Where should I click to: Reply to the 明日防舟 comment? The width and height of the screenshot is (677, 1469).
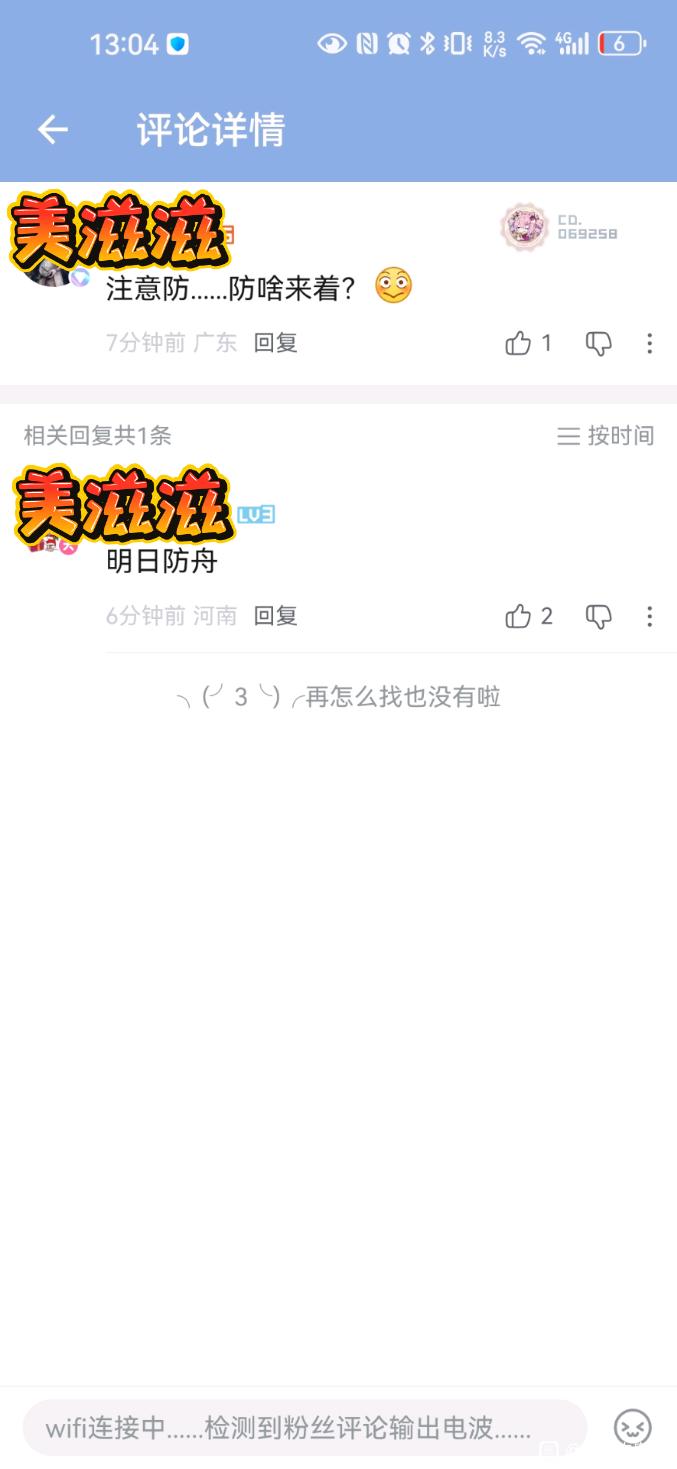coord(275,616)
